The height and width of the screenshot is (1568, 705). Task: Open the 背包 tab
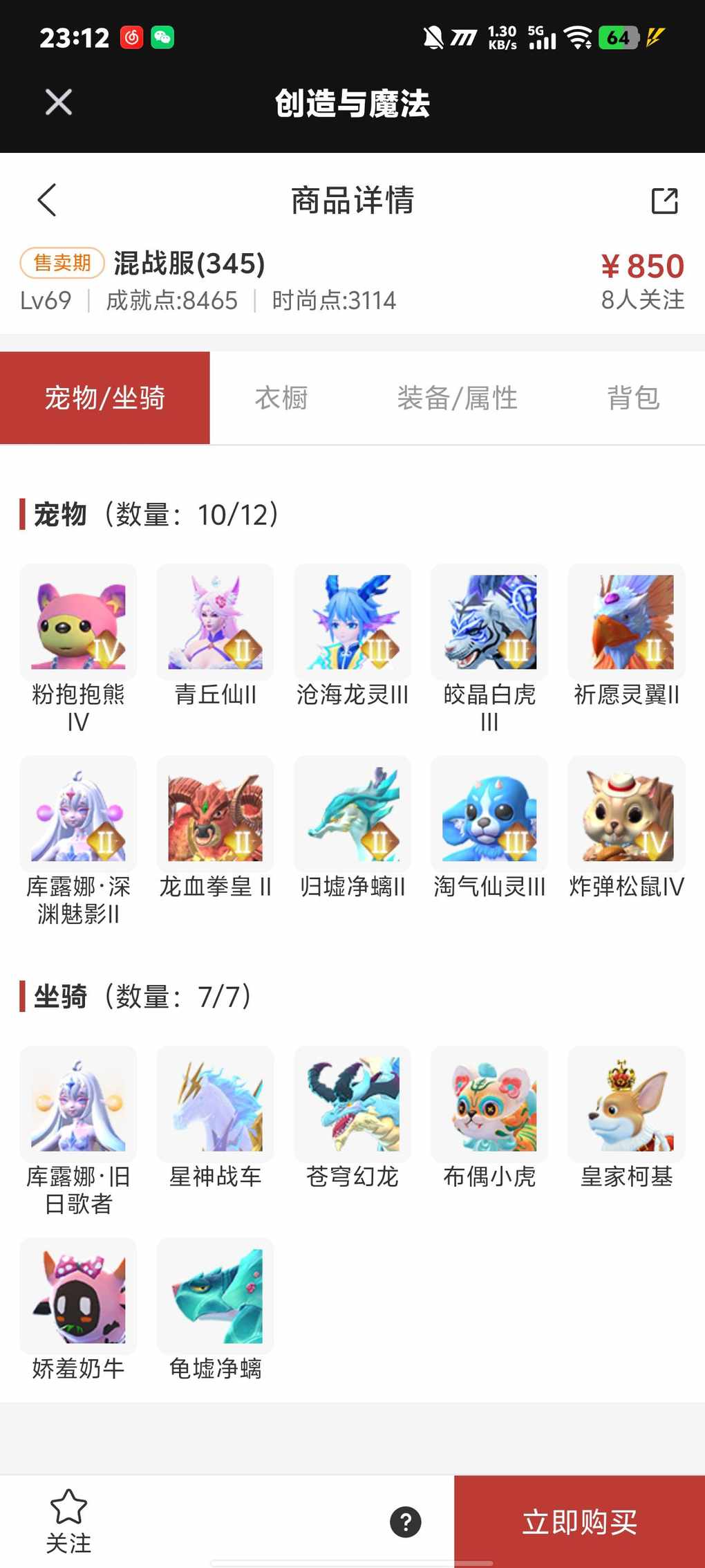click(633, 398)
